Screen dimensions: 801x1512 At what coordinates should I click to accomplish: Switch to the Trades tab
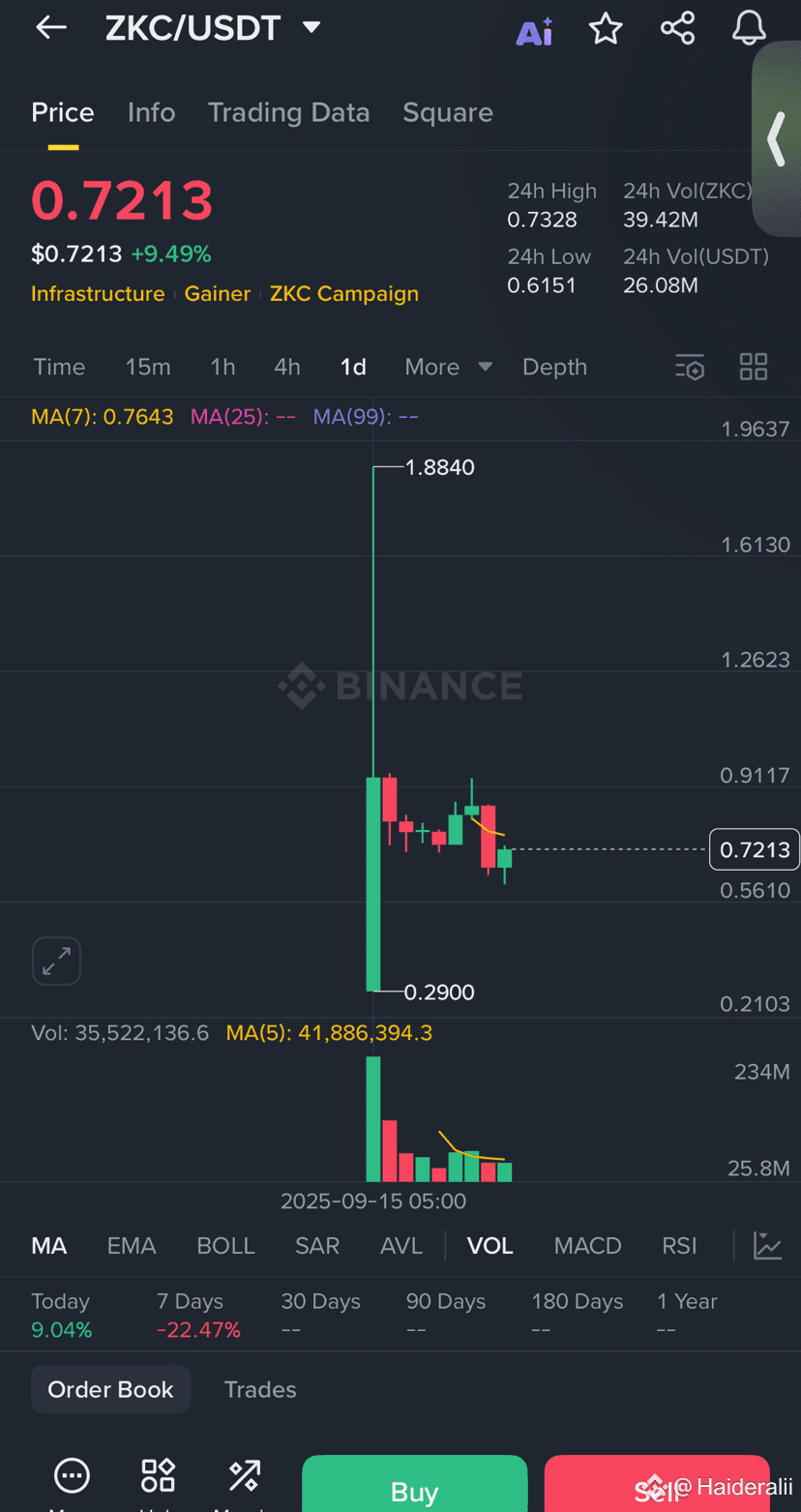(260, 1389)
